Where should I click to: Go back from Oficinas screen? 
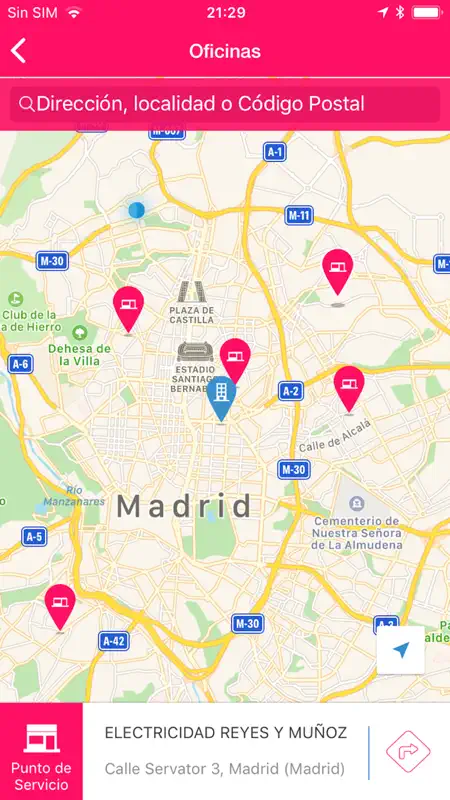18,51
